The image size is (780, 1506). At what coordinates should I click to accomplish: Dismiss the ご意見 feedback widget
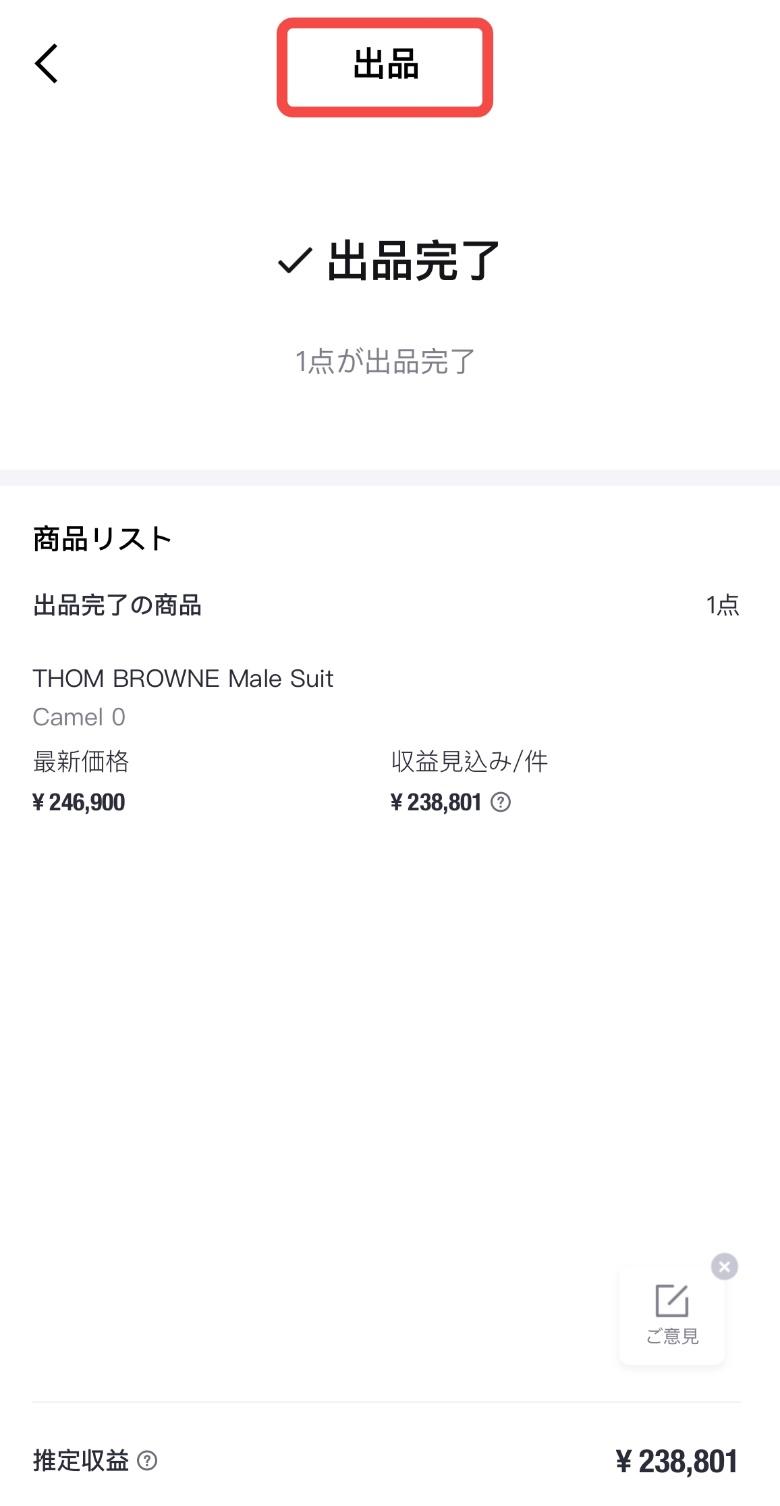(725, 1266)
